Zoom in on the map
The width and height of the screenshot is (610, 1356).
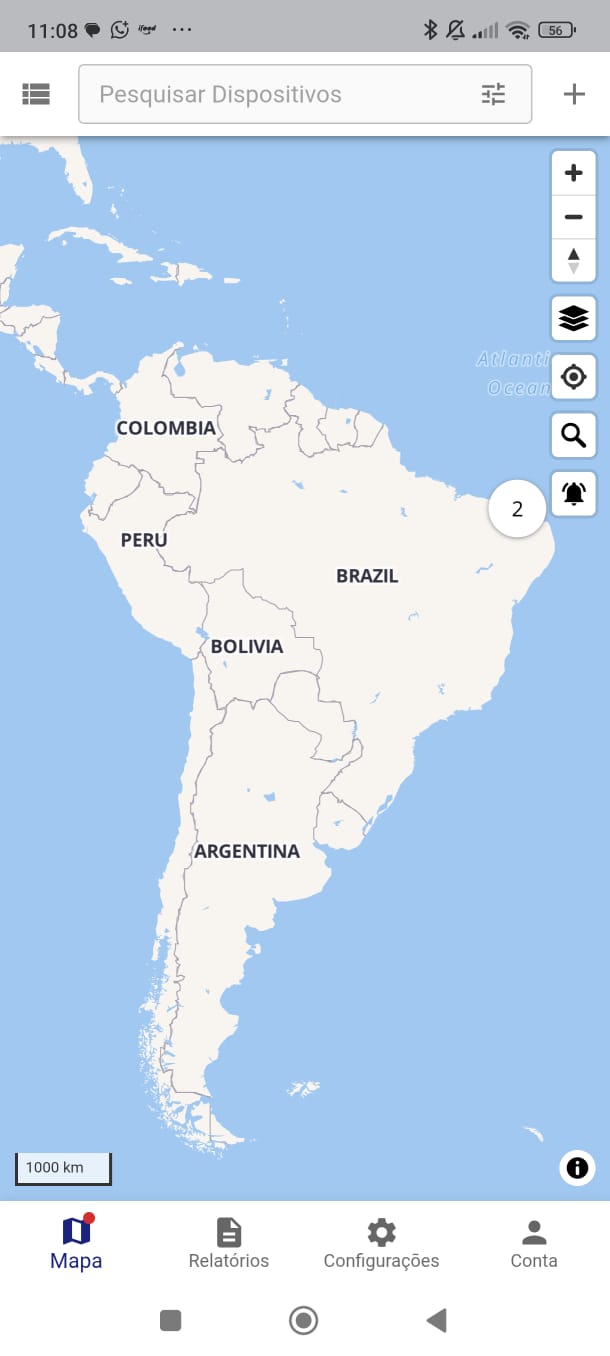[574, 173]
